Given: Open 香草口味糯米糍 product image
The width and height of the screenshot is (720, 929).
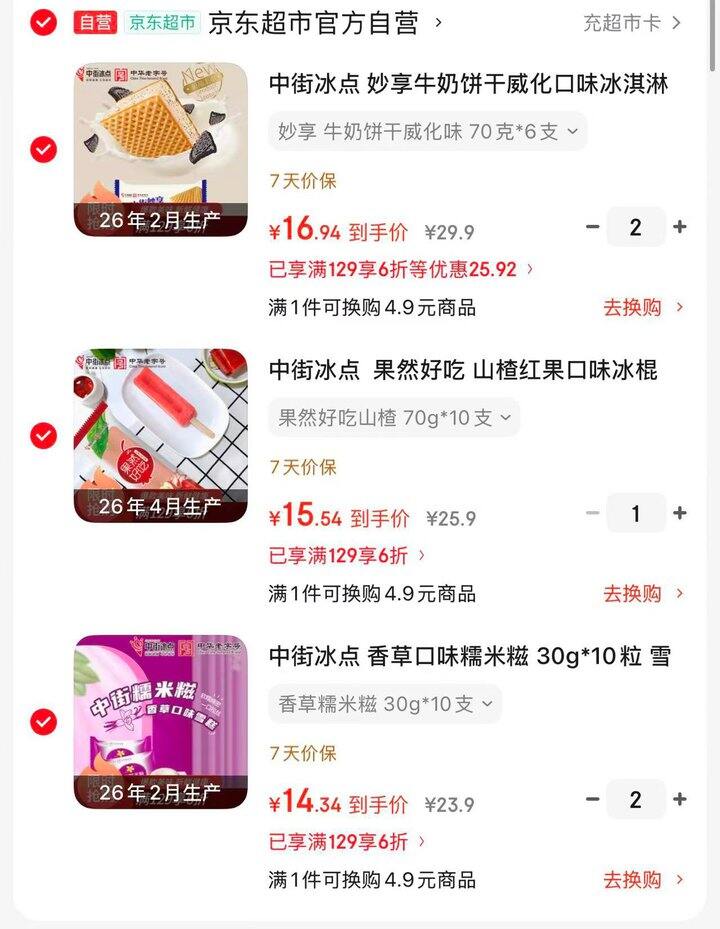Looking at the screenshot, I should click(x=160, y=722).
